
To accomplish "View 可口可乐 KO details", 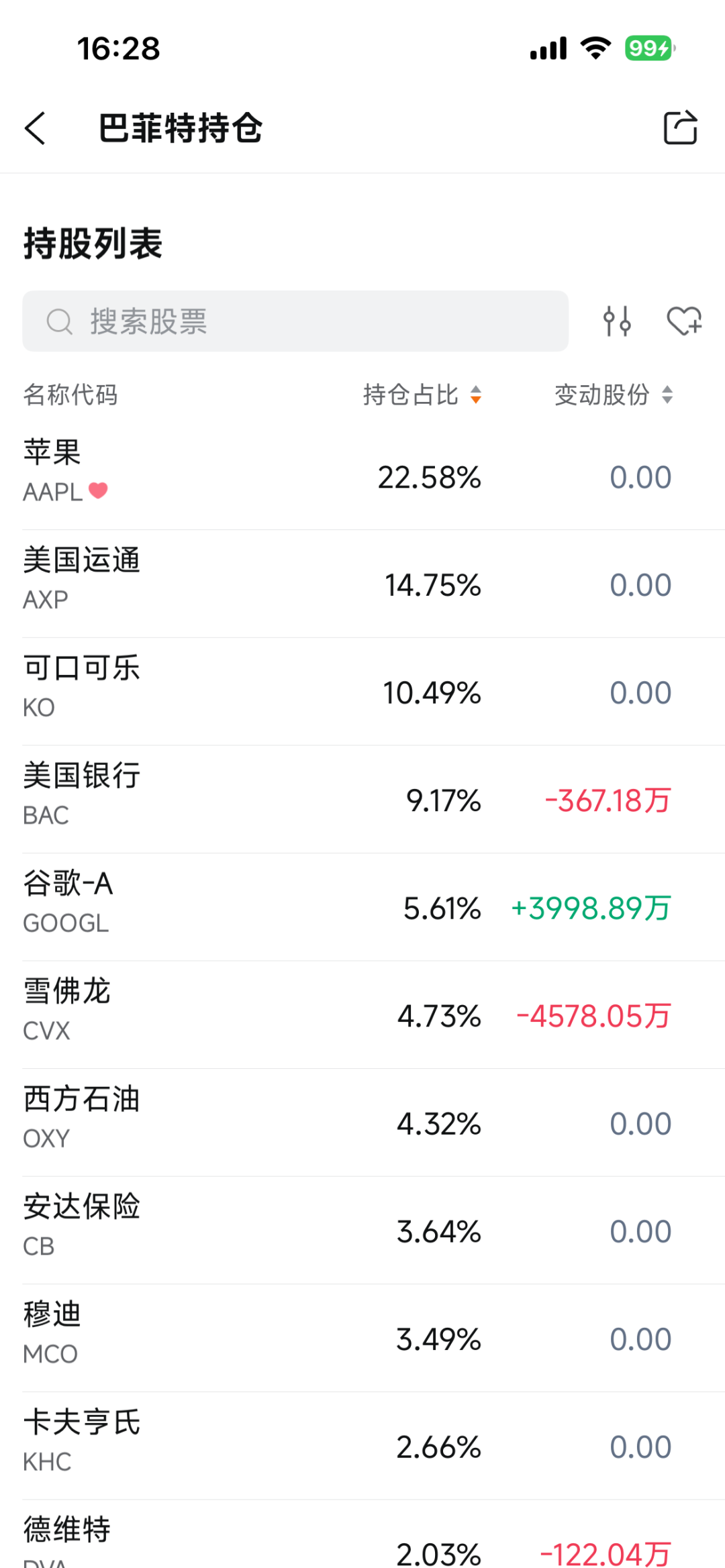I will tap(362, 692).
